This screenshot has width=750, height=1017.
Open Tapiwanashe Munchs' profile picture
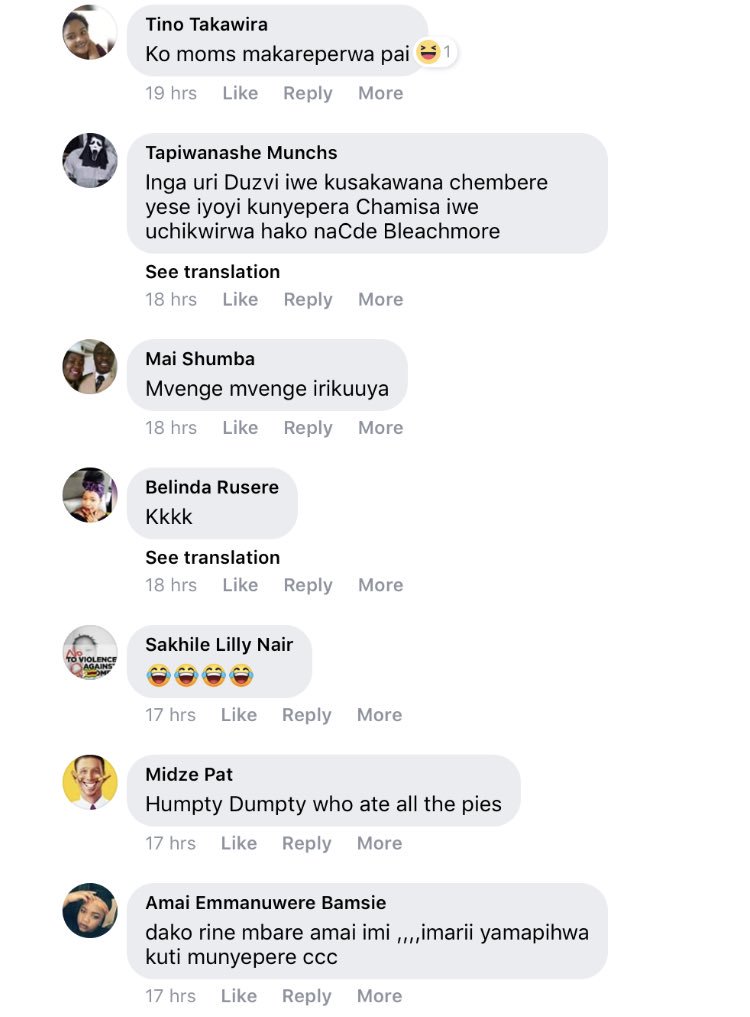pos(90,160)
